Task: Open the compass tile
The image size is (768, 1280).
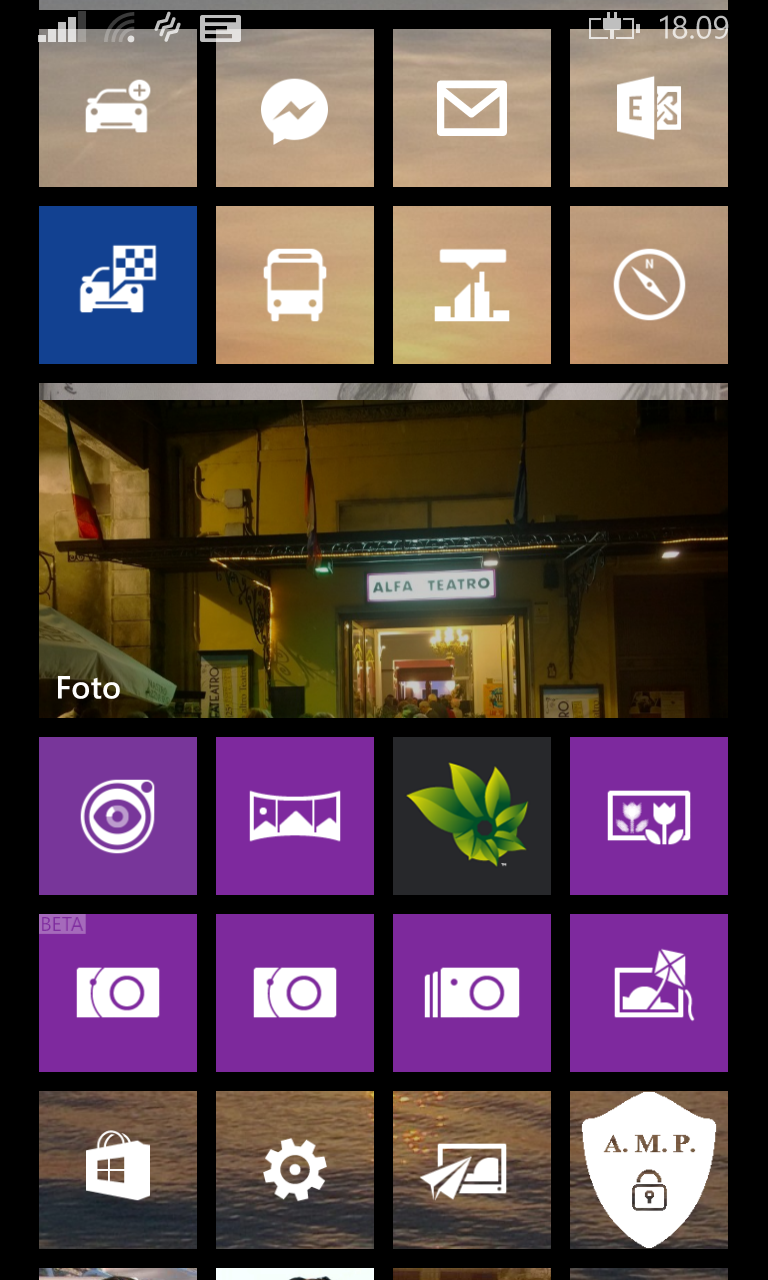Action: 649,285
